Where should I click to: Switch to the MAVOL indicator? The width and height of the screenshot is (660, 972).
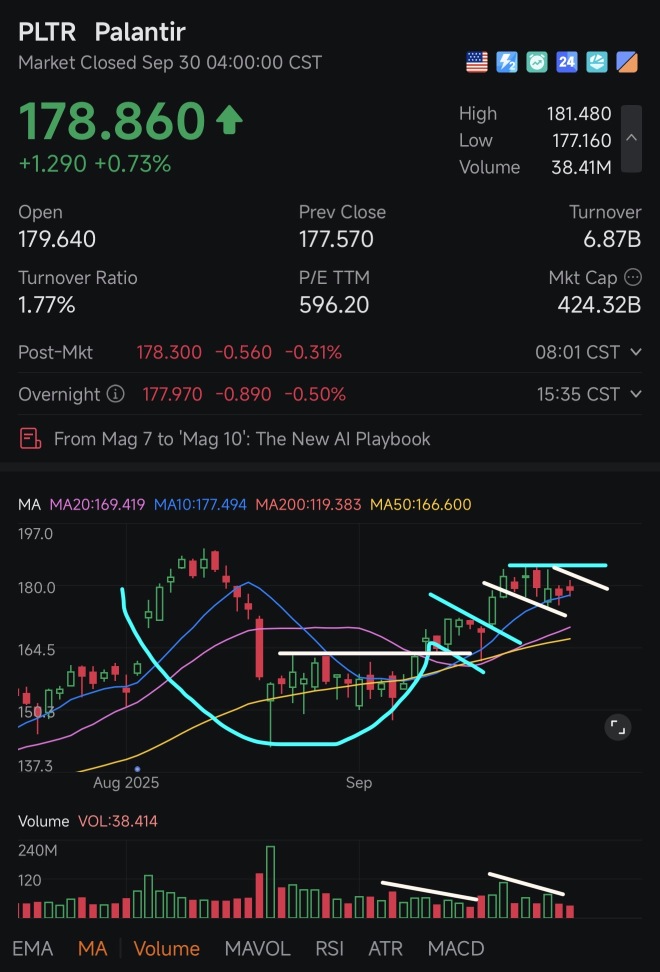pyautogui.click(x=257, y=948)
